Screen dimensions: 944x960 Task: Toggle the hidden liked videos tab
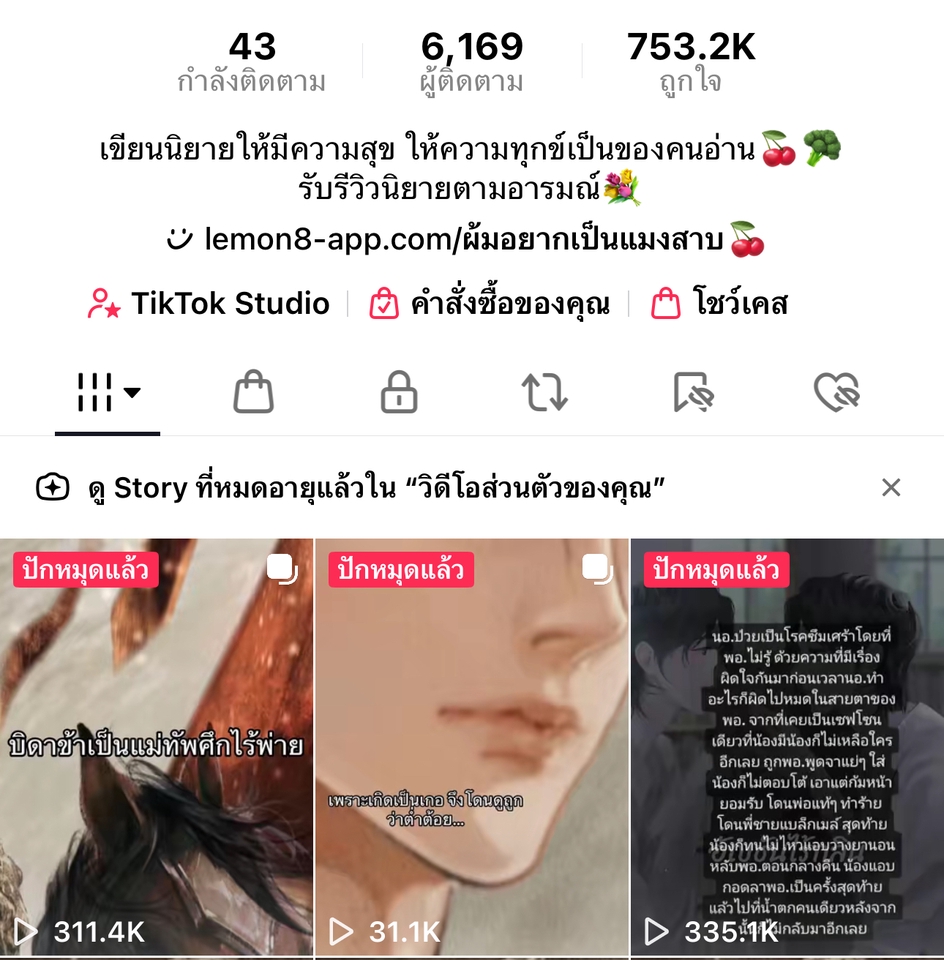point(837,392)
